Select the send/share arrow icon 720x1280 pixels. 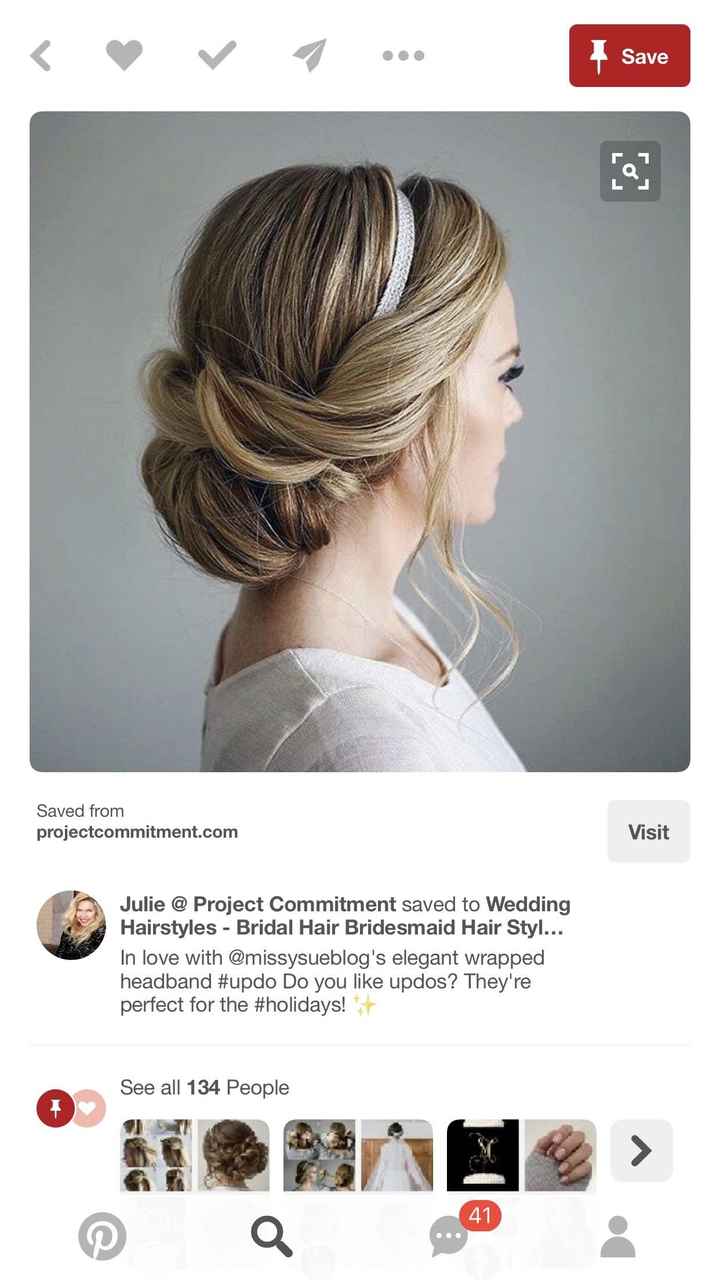[310, 56]
